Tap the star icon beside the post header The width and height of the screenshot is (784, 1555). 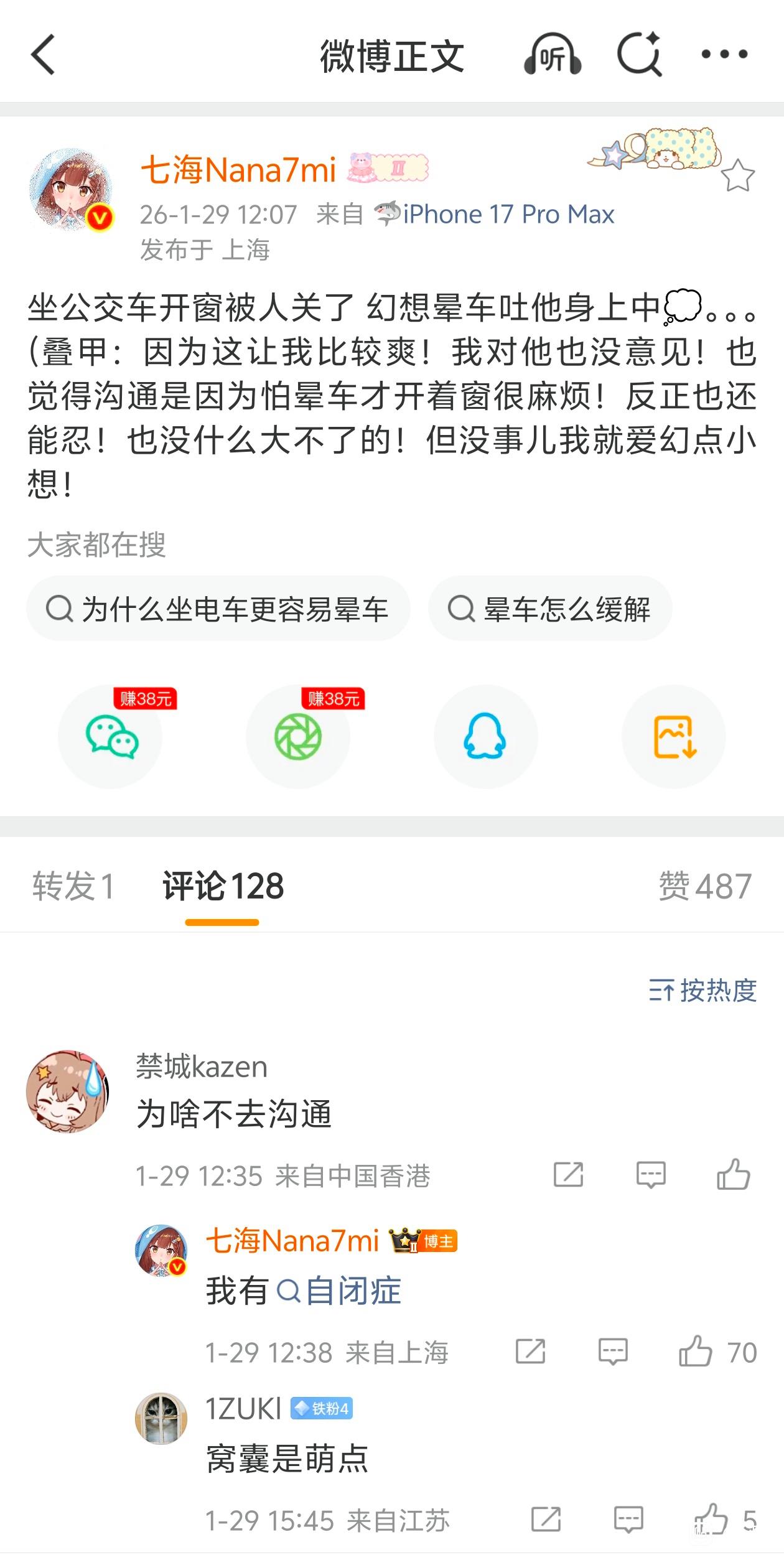pos(737,176)
